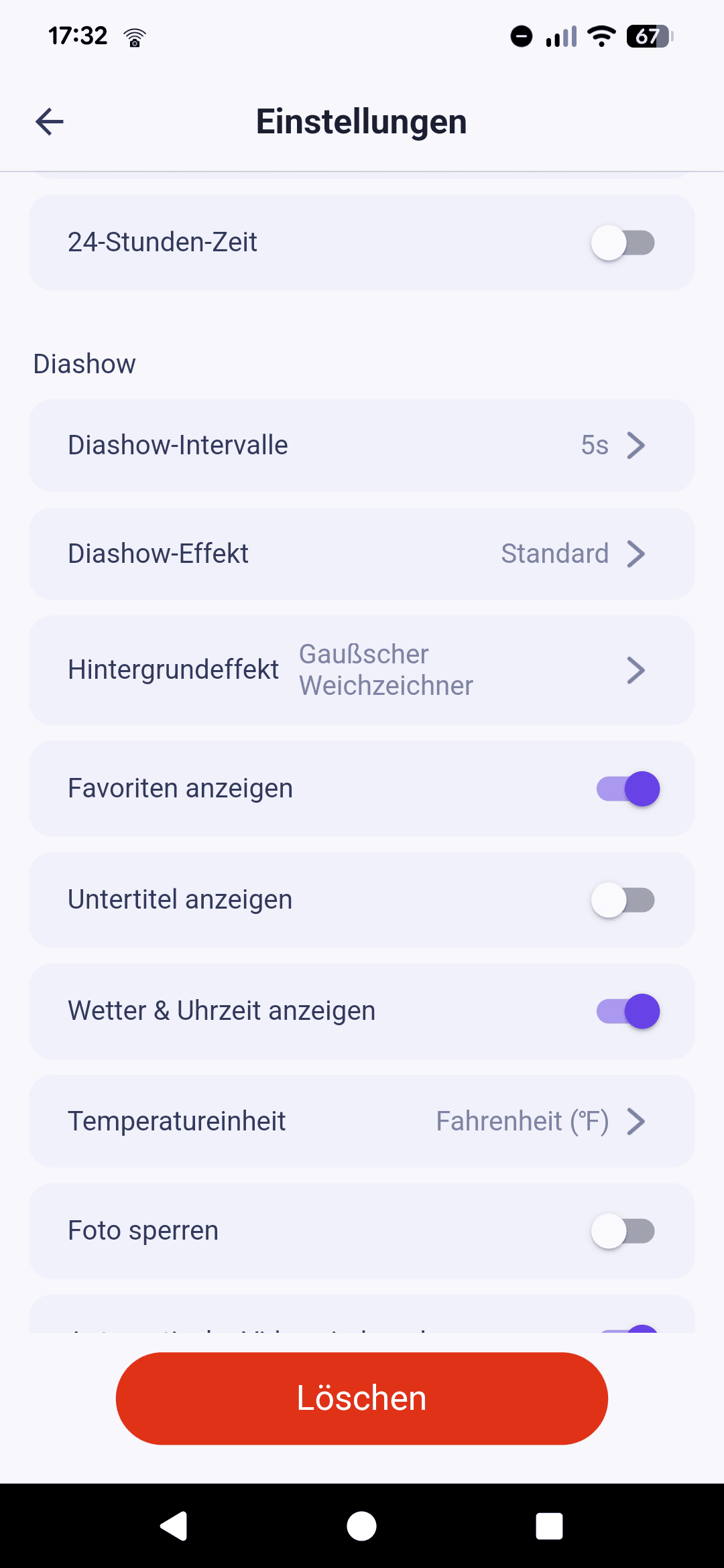The image size is (724, 1568).
Task: Go back from Einstellungen
Action: [50, 121]
